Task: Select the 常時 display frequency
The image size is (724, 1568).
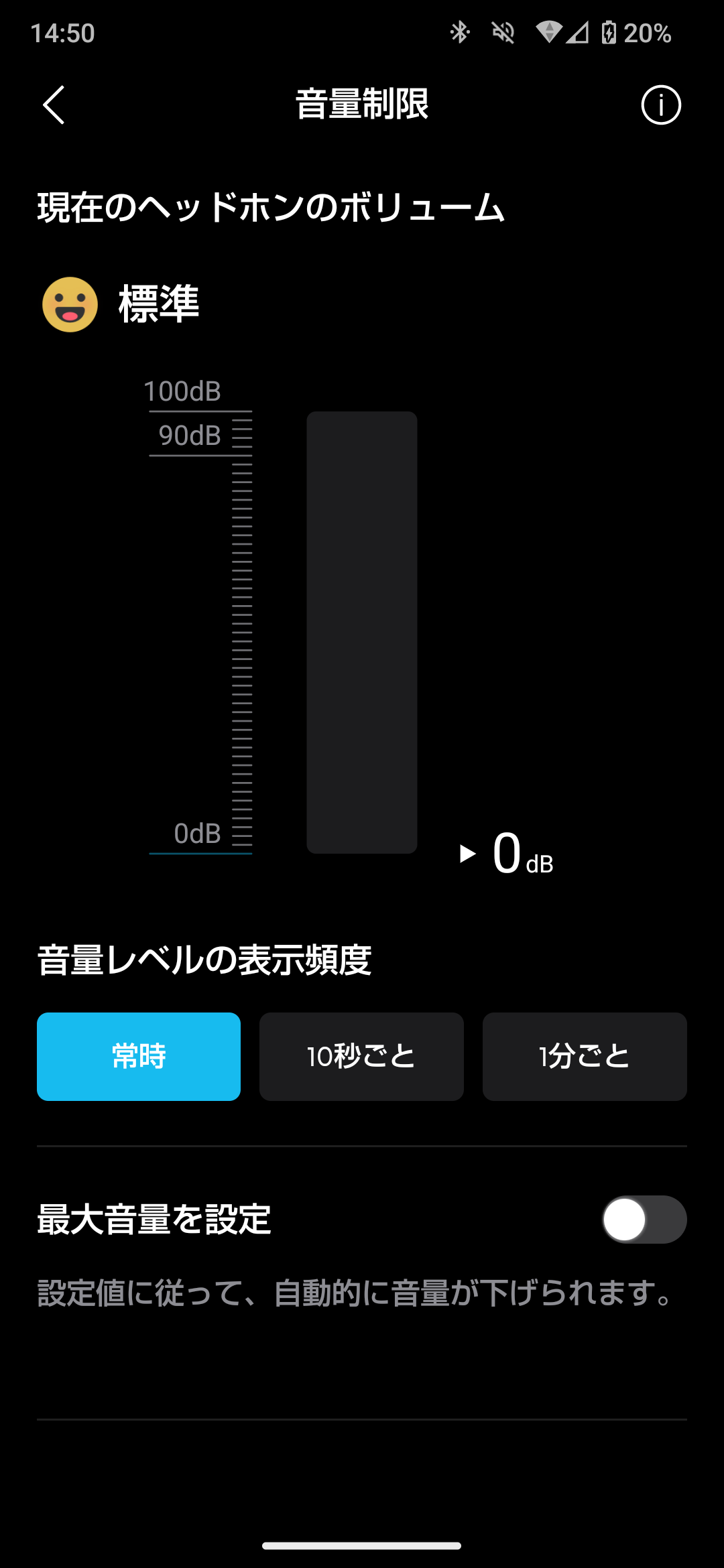Action: coord(139,1056)
